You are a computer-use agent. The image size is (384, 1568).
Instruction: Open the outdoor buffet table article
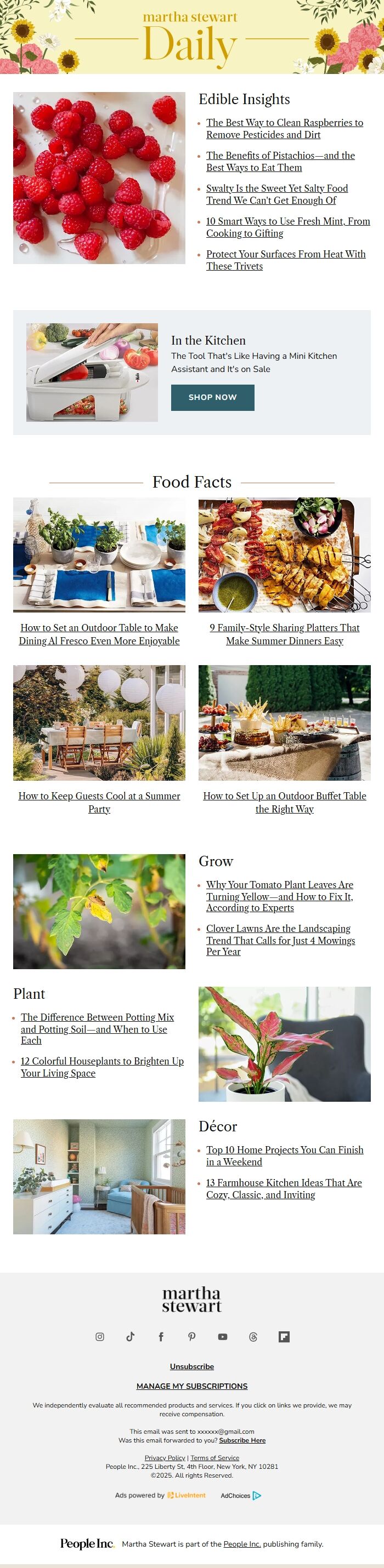click(285, 802)
